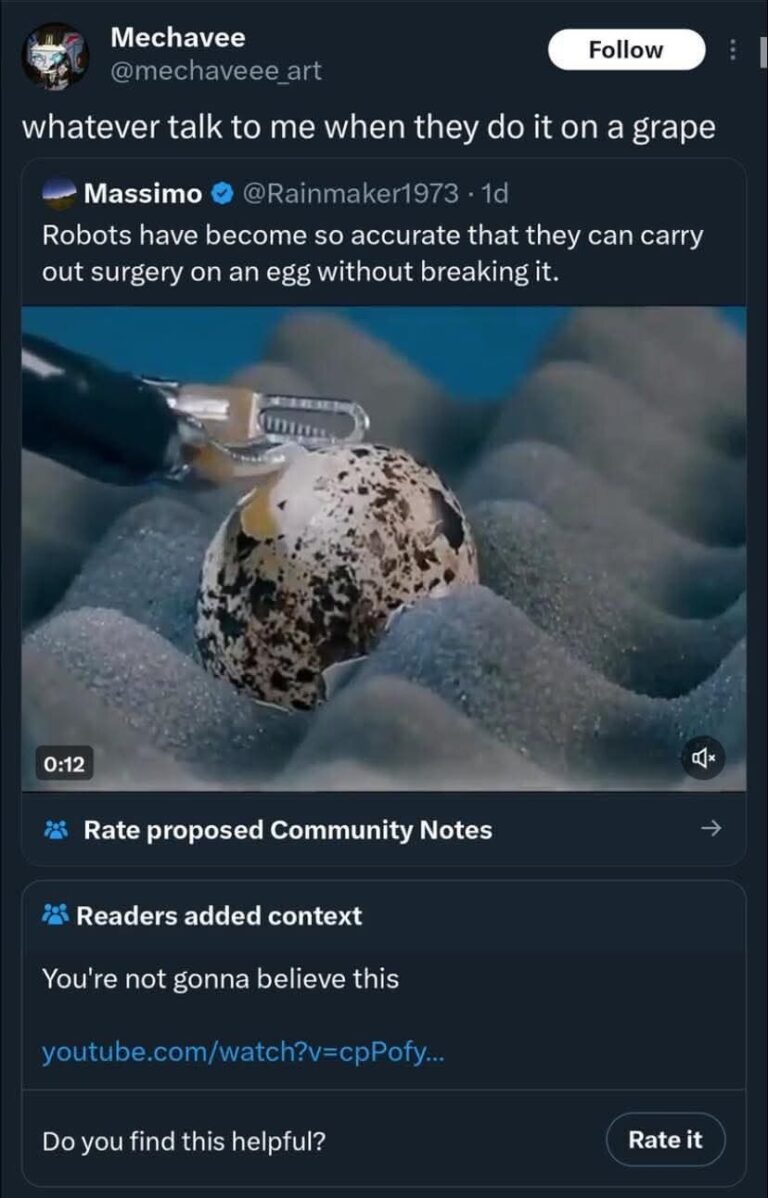Open Massimo's profile from quoted post
Image resolution: width=768 pixels, height=1198 pixels.
coord(142,192)
